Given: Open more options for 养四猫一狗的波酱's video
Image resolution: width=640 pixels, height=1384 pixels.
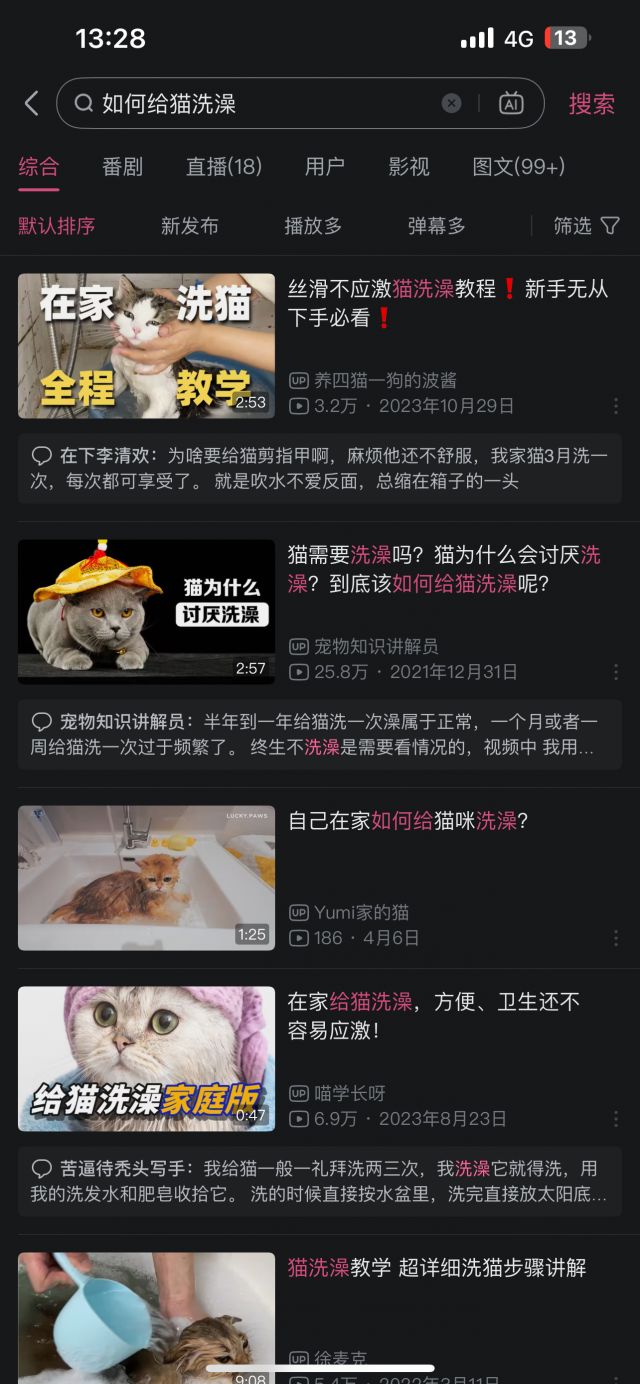Looking at the screenshot, I should coord(616,406).
